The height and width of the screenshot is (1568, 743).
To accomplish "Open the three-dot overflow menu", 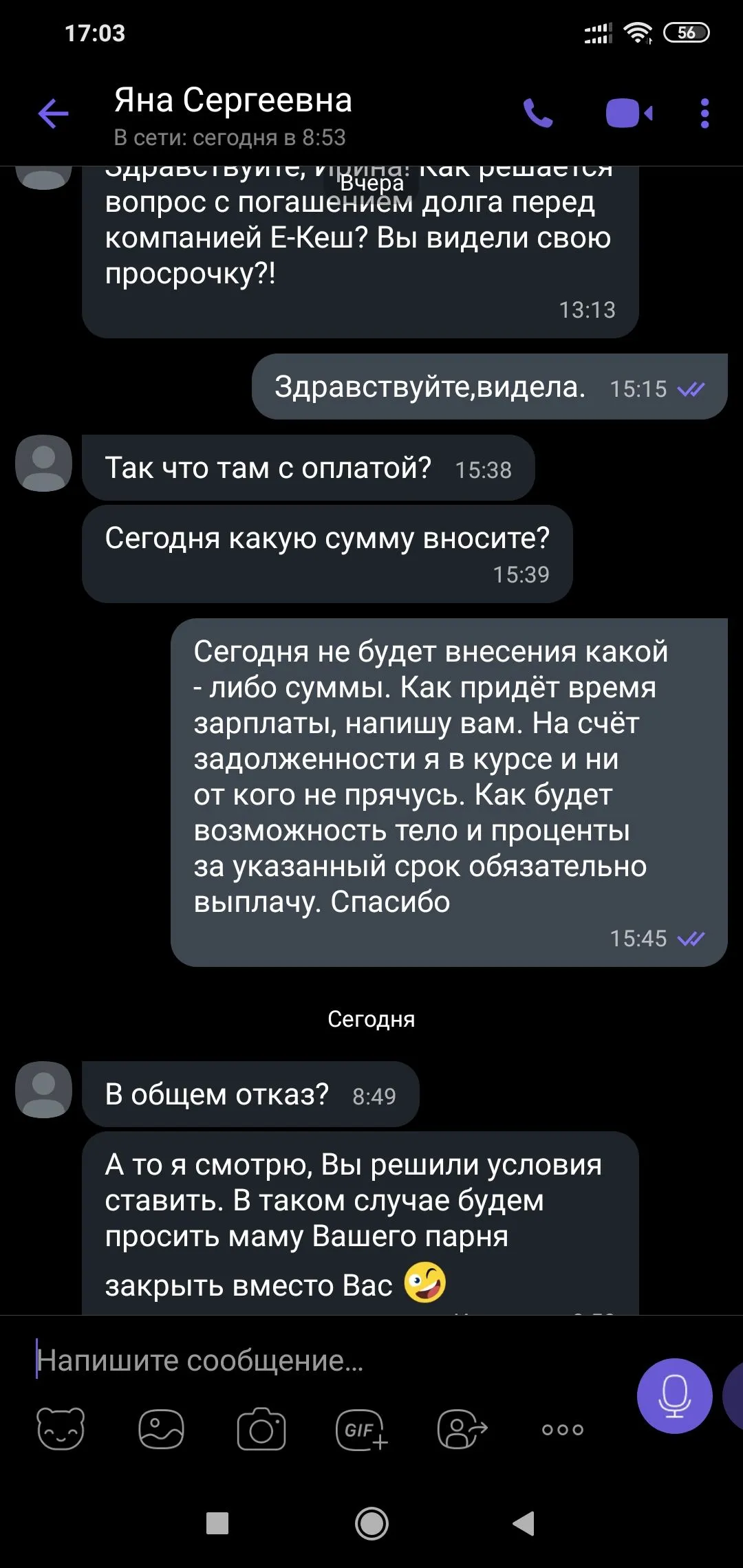I will pos(704,113).
